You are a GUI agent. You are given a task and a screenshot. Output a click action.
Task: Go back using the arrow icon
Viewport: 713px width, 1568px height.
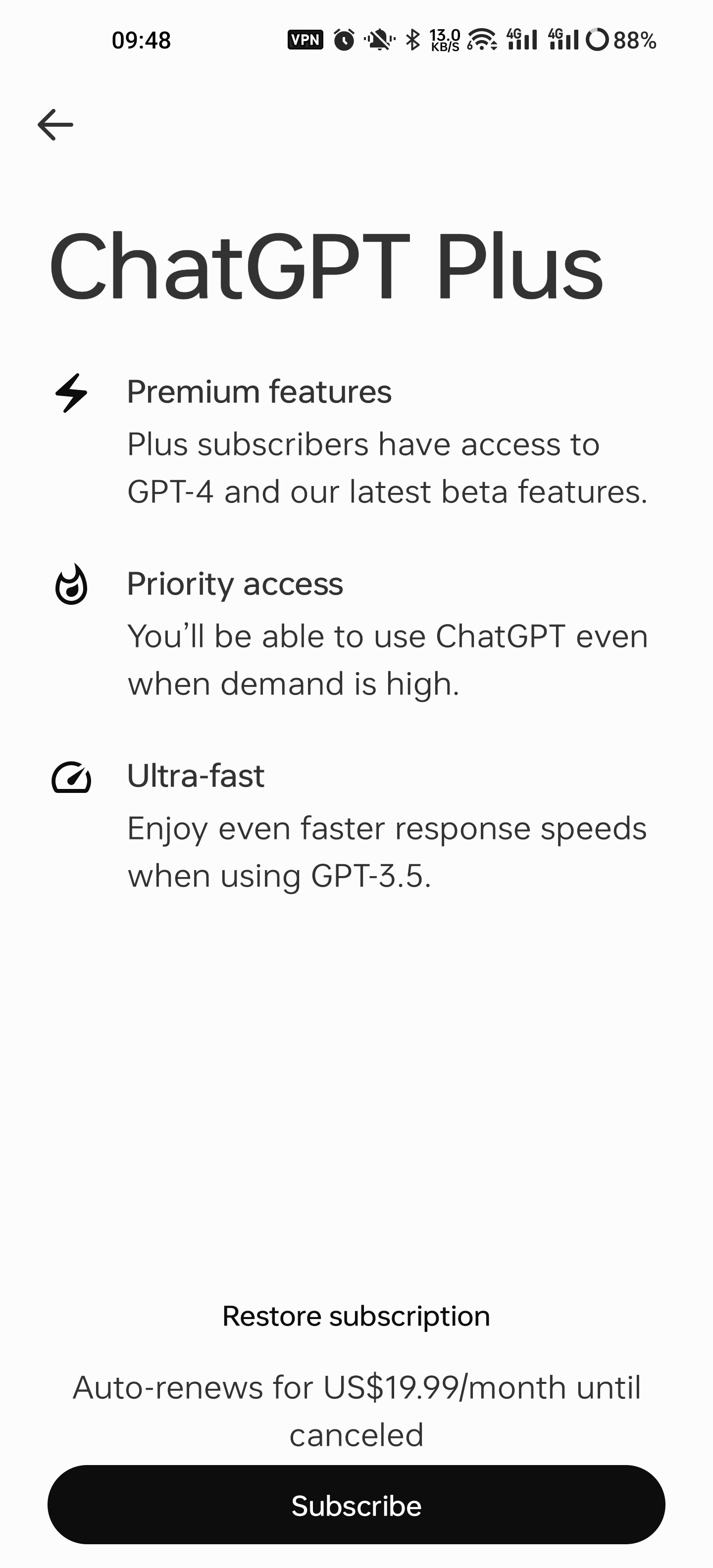[x=55, y=125]
